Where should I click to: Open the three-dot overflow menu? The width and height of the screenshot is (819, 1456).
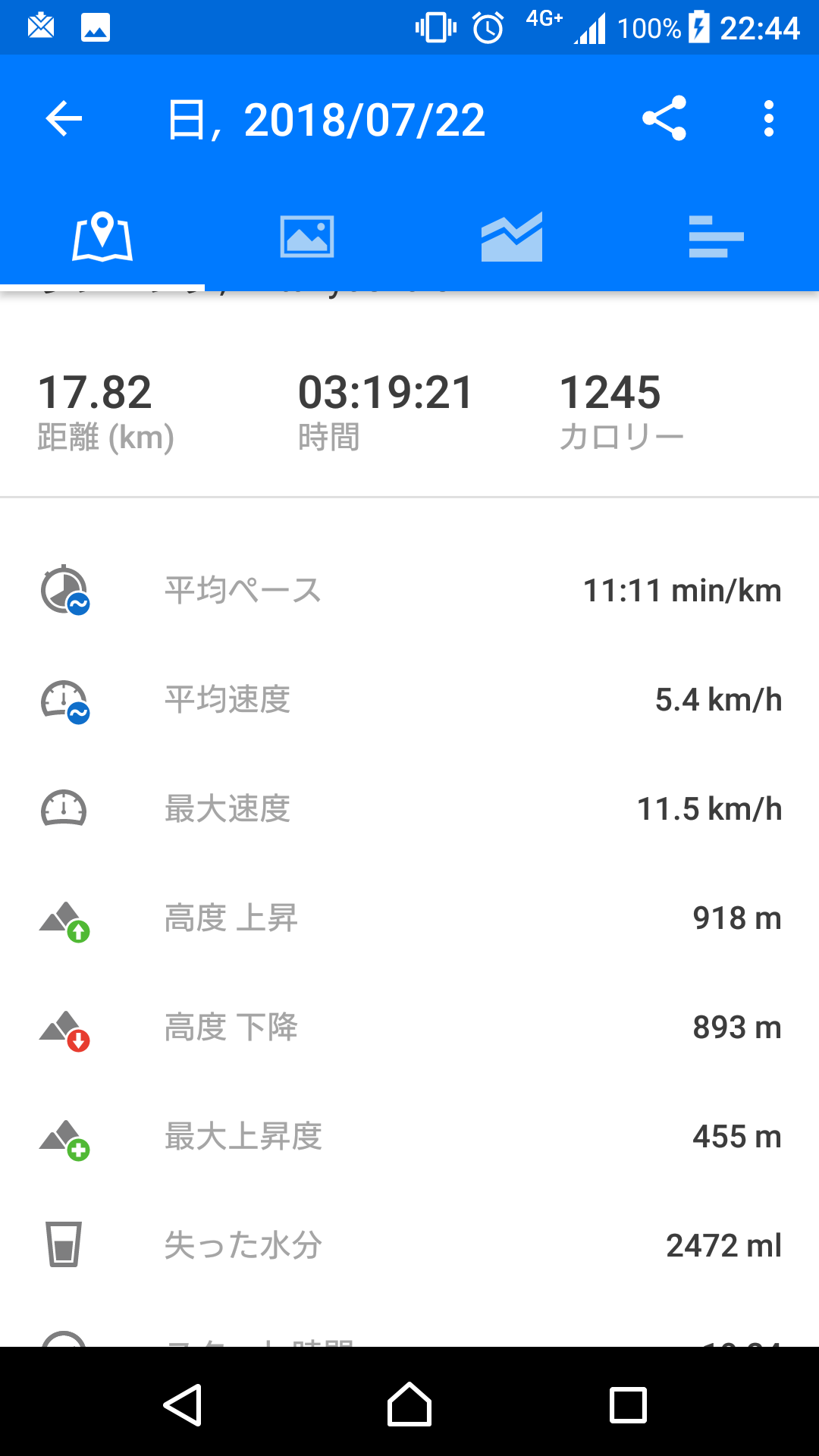click(769, 119)
